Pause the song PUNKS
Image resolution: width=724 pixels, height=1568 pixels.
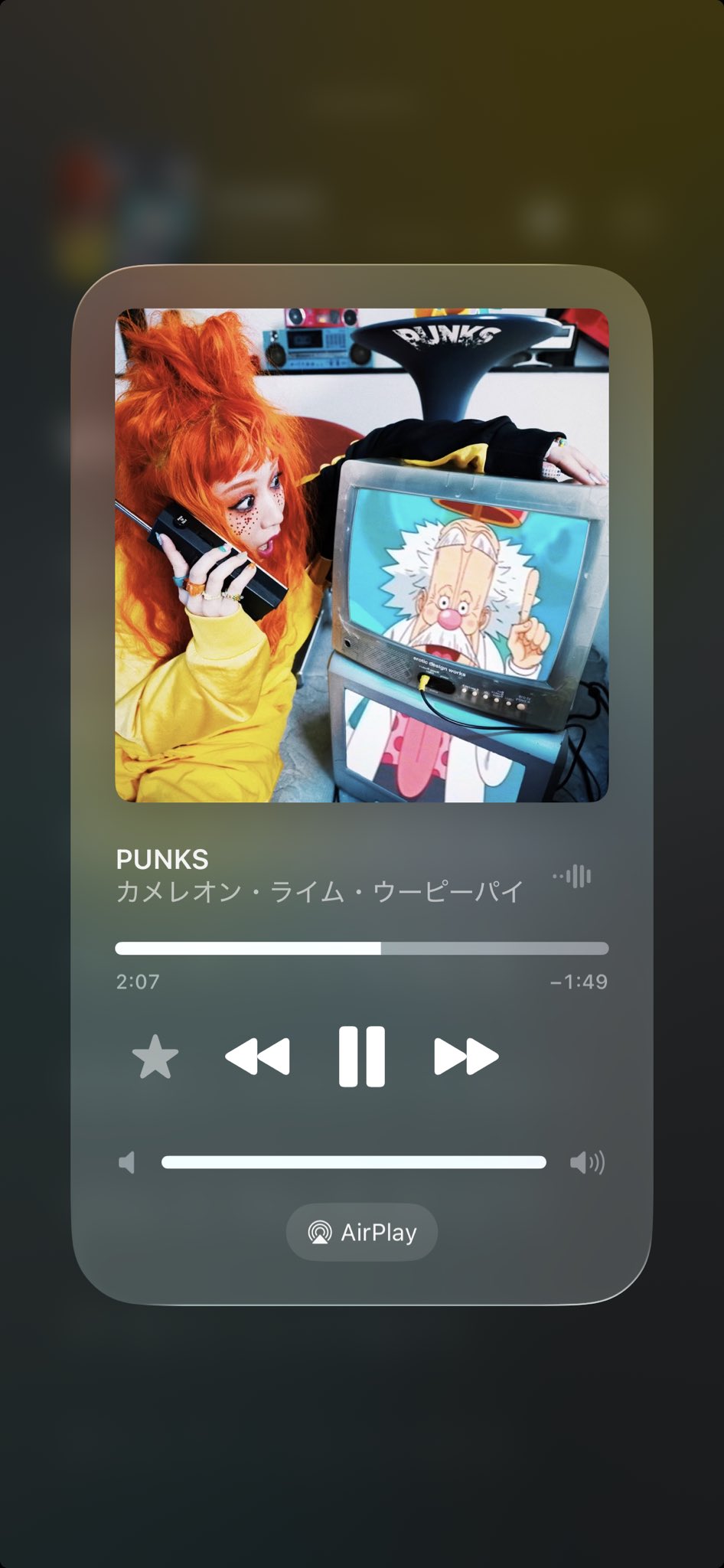click(x=362, y=1057)
